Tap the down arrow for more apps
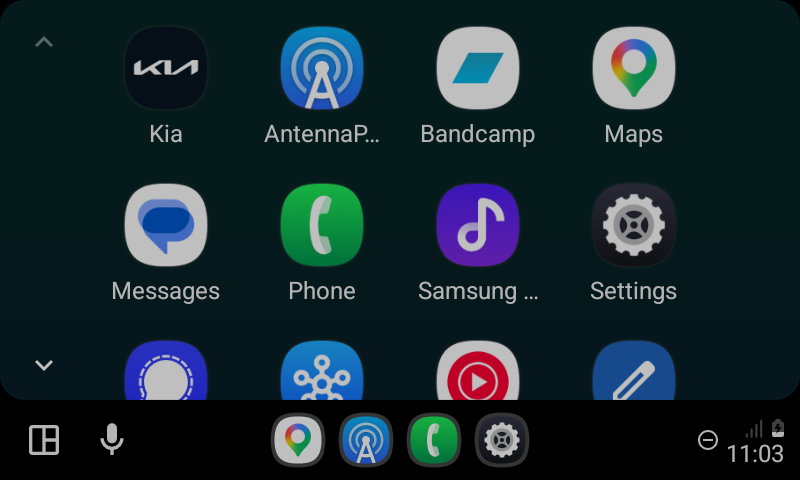This screenshot has height=480, width=800. pos(44,365)
